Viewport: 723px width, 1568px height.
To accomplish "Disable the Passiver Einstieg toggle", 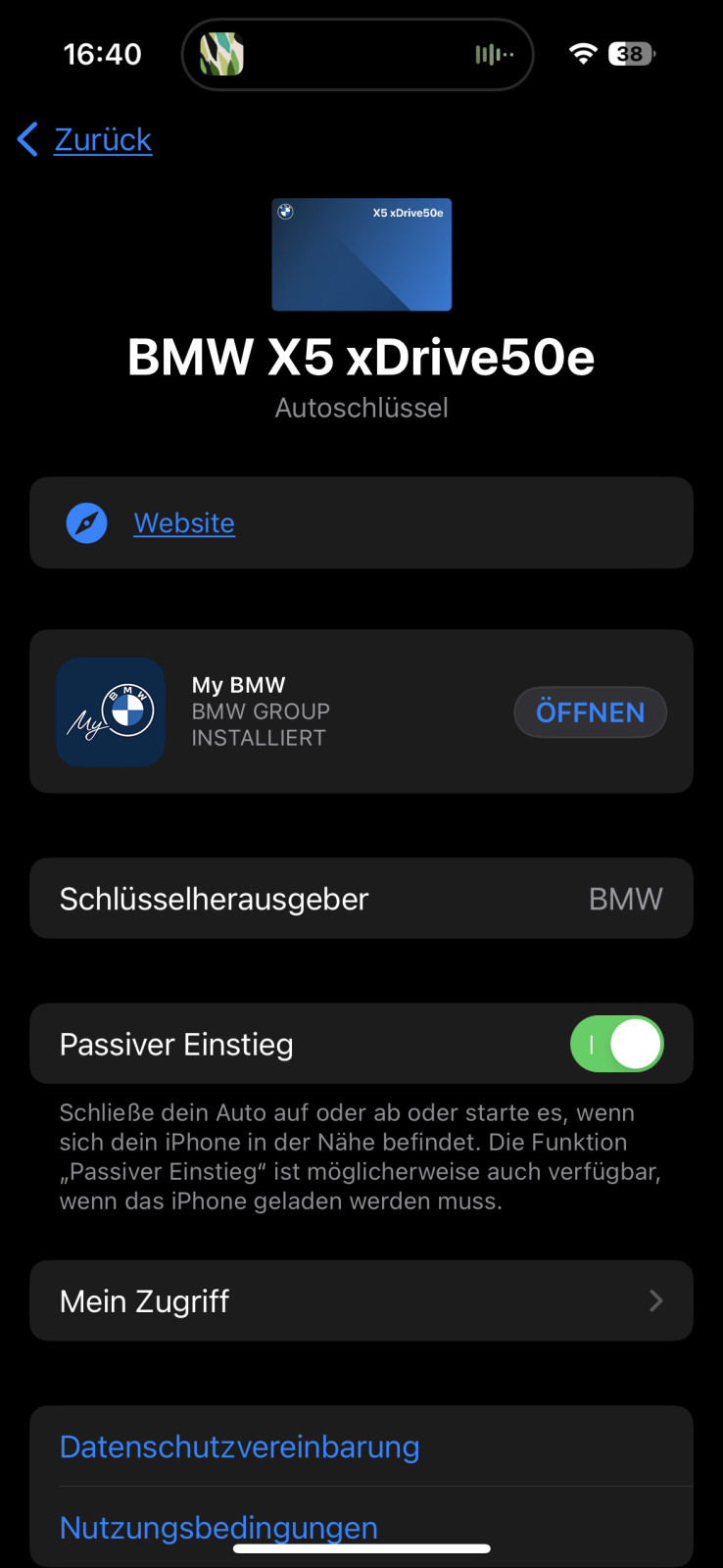I will (617, 1044).
